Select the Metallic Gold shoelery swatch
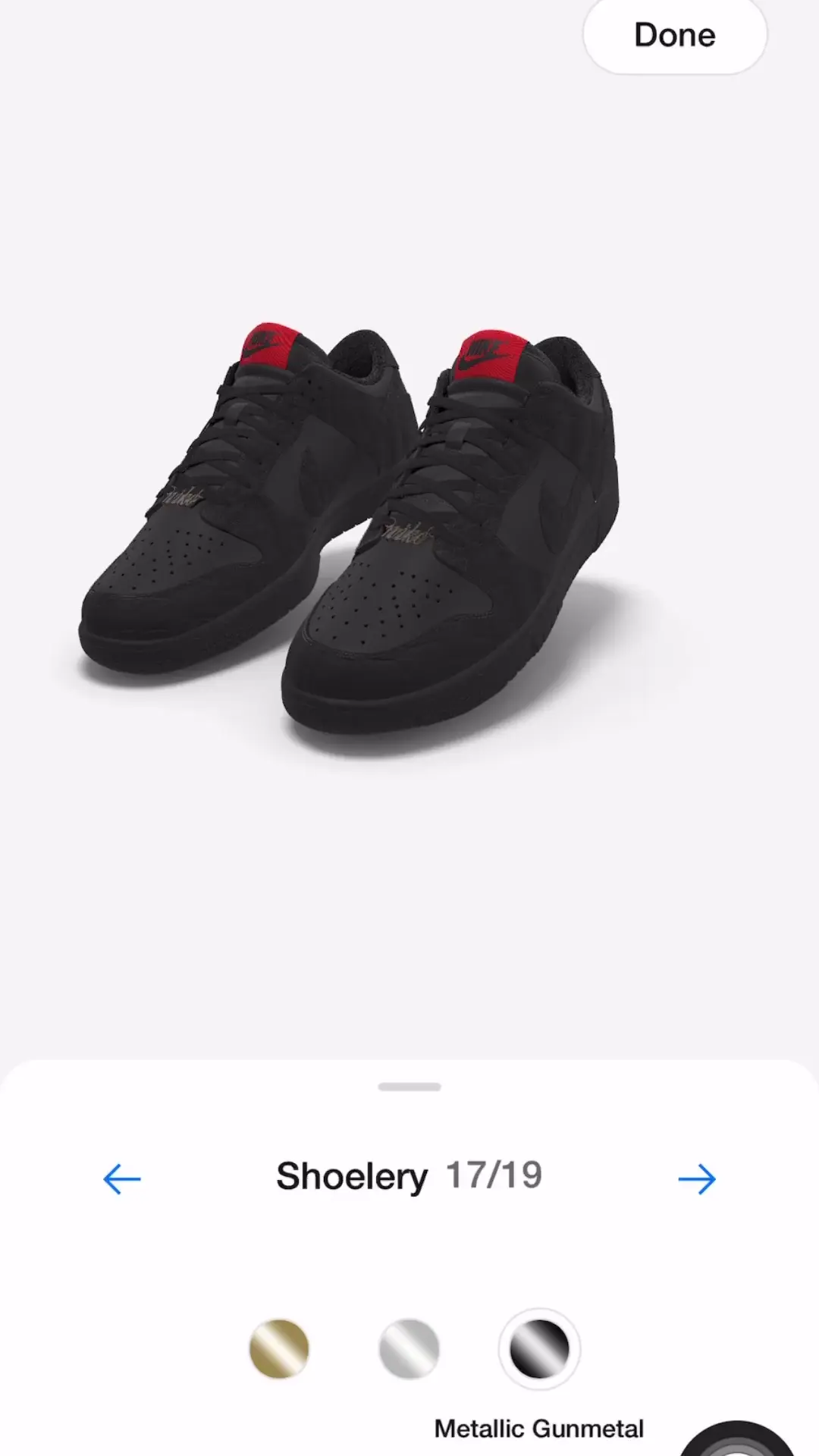 (x=279, y=1350)
